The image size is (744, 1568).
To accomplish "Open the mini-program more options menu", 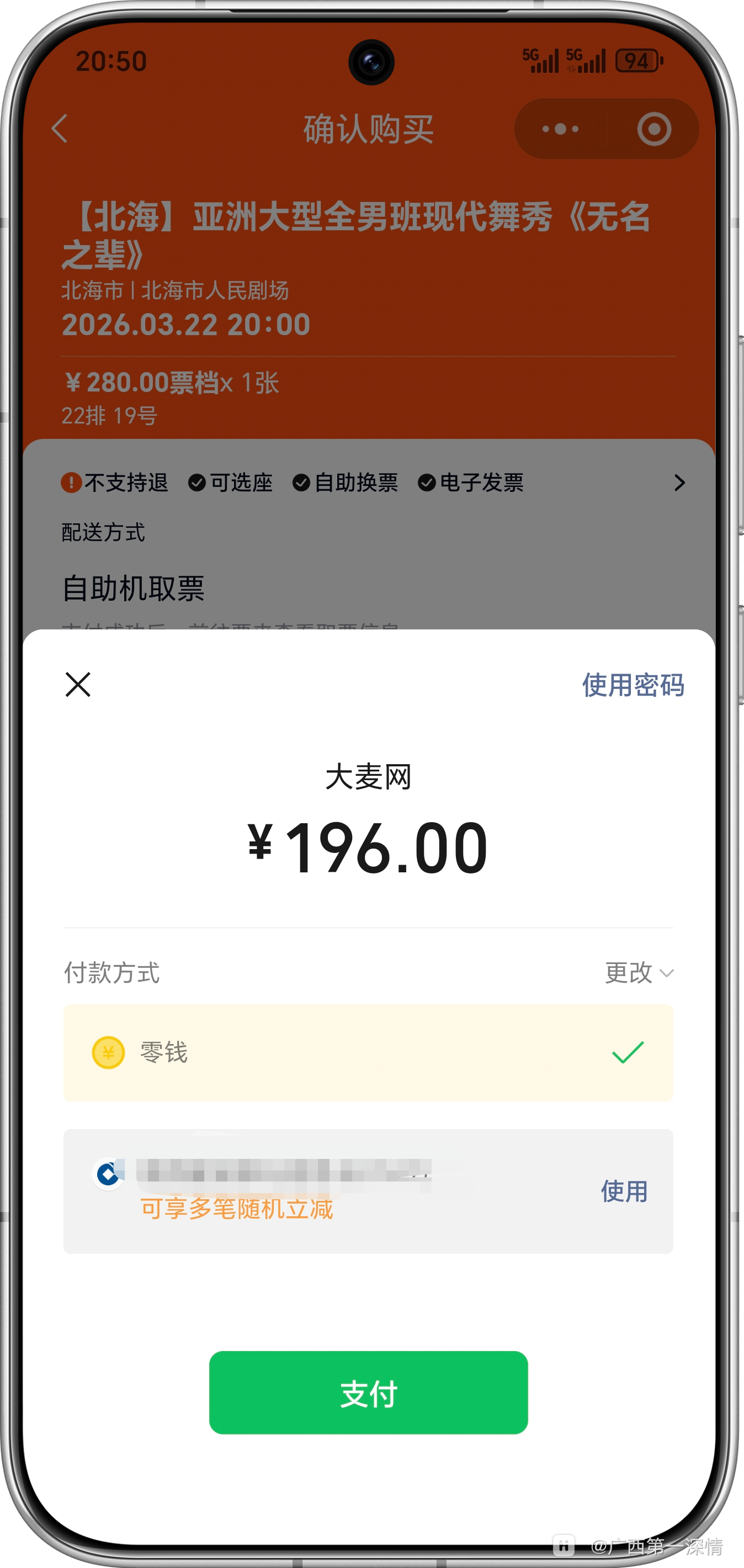I will pyautogui.click(x=559, y=129).
